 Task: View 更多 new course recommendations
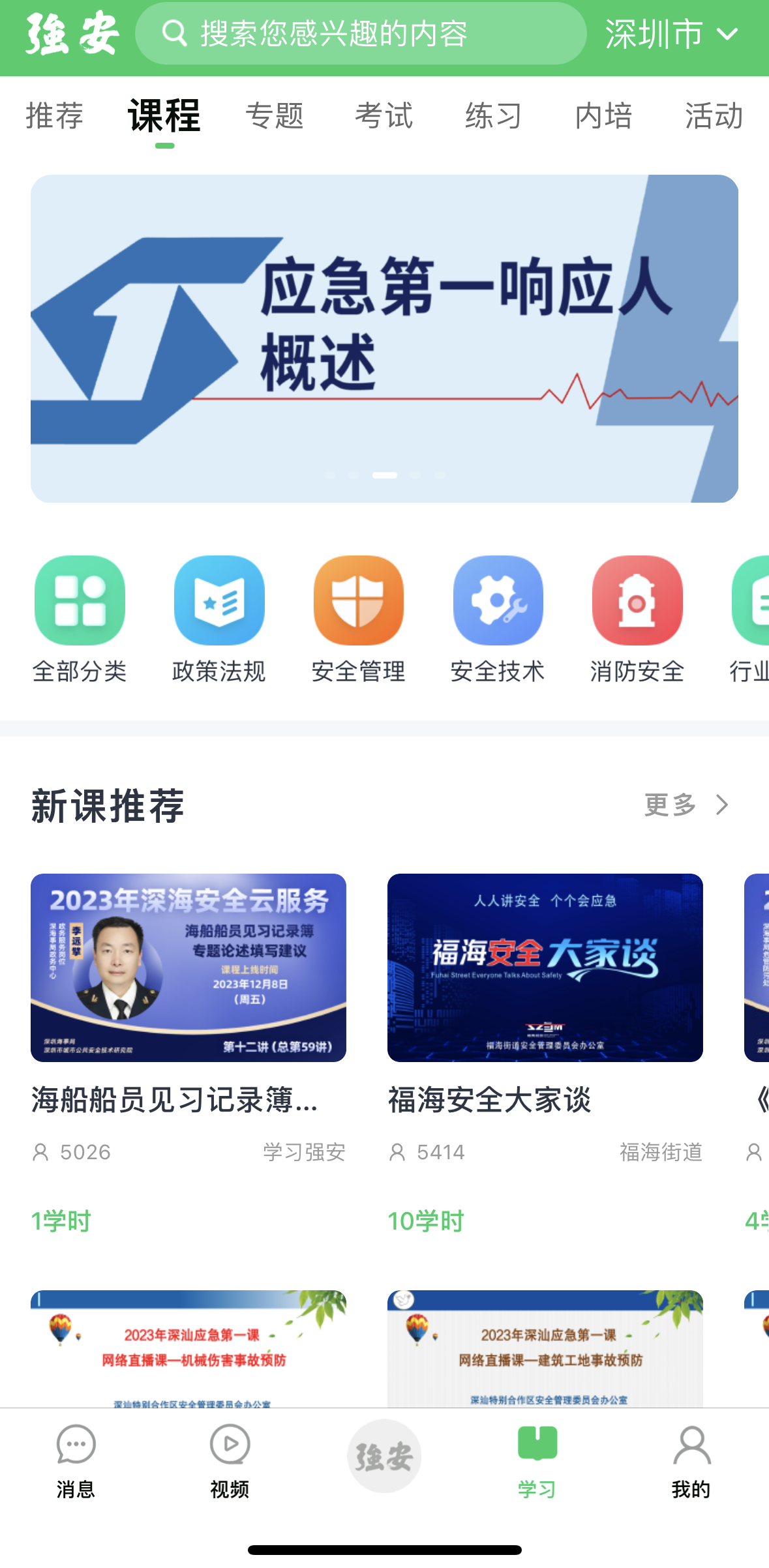tap(686, 805)
